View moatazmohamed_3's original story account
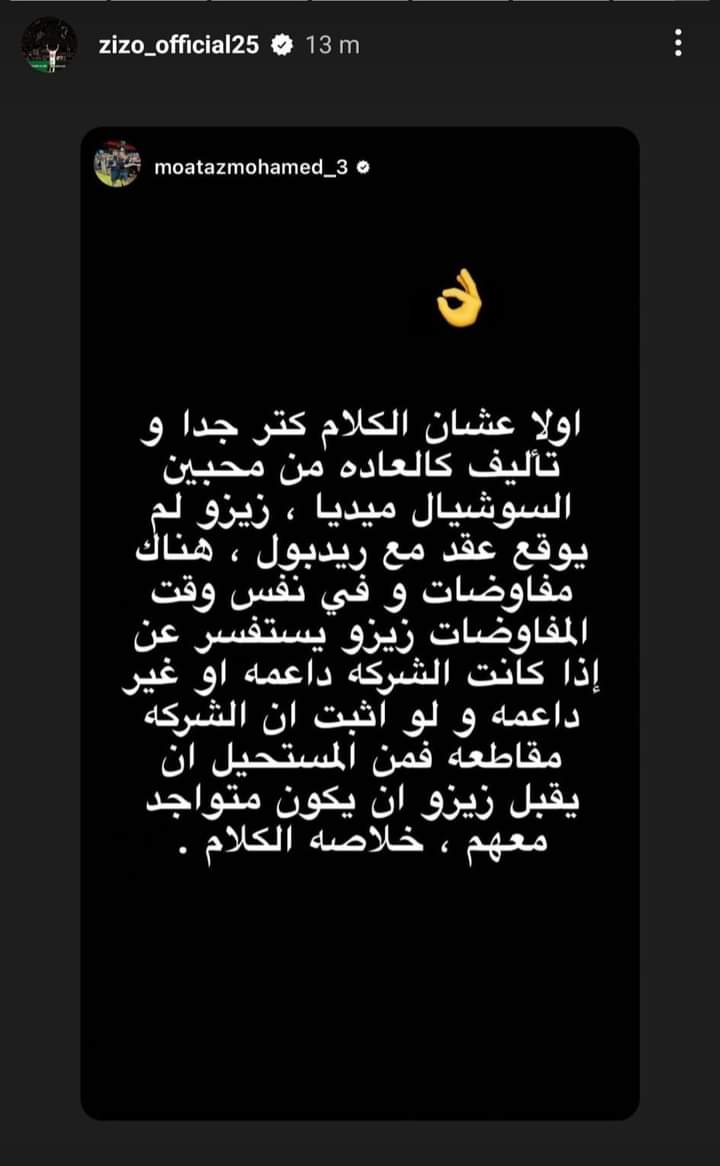Screen dimensions: 720x1166 (252, 167)
